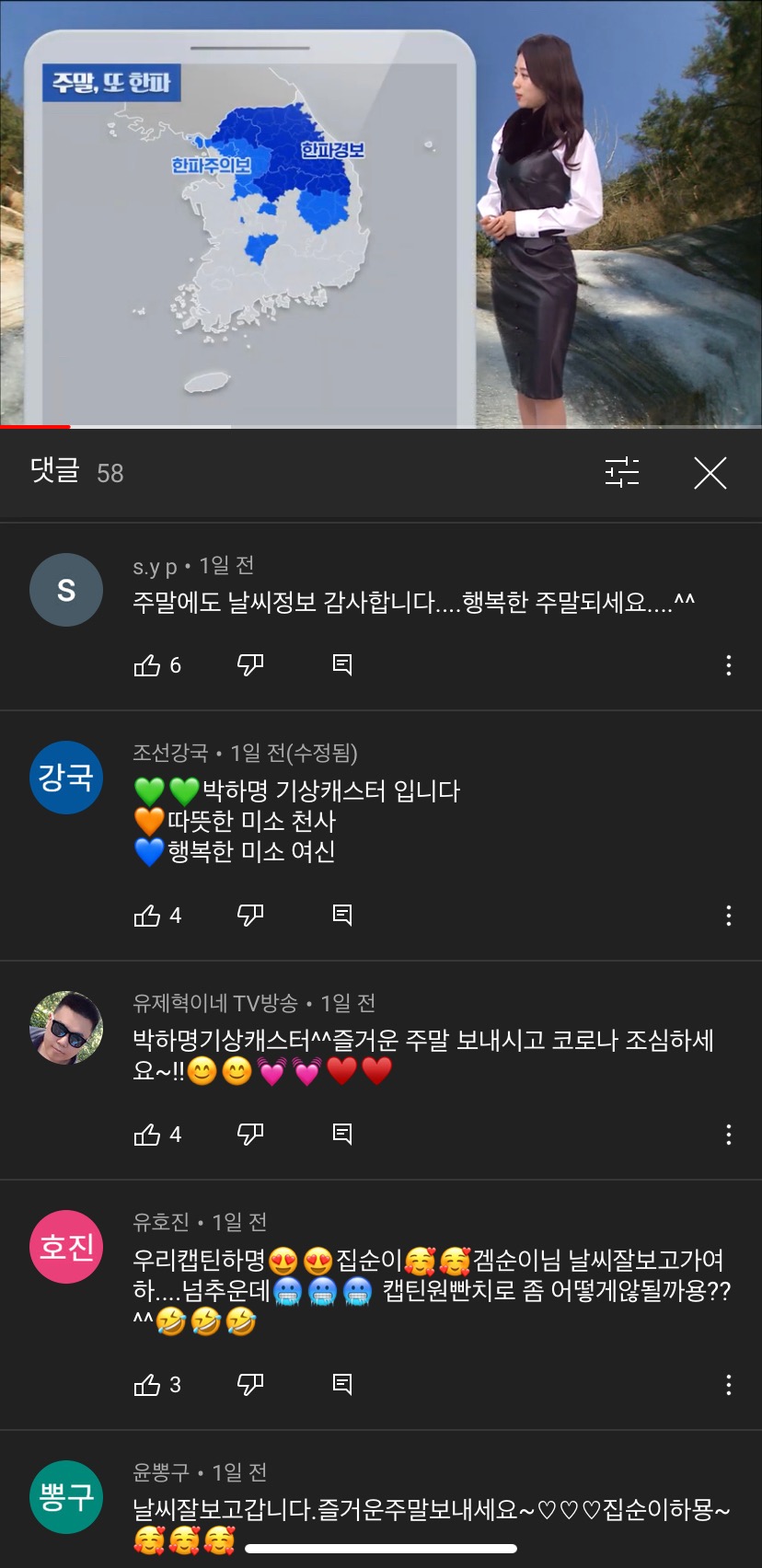Open more options for 유제혁이네 TV방송's comment
Viewport: 762px width, 1568px height.
coord(728,1135)
